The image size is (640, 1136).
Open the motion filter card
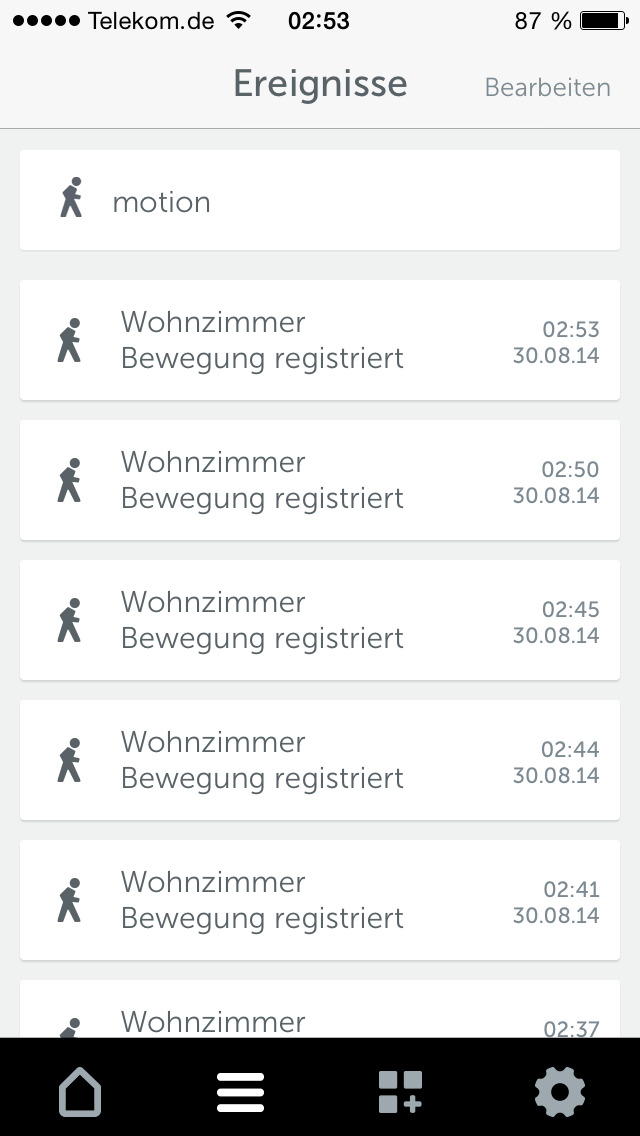click(320, 200)
